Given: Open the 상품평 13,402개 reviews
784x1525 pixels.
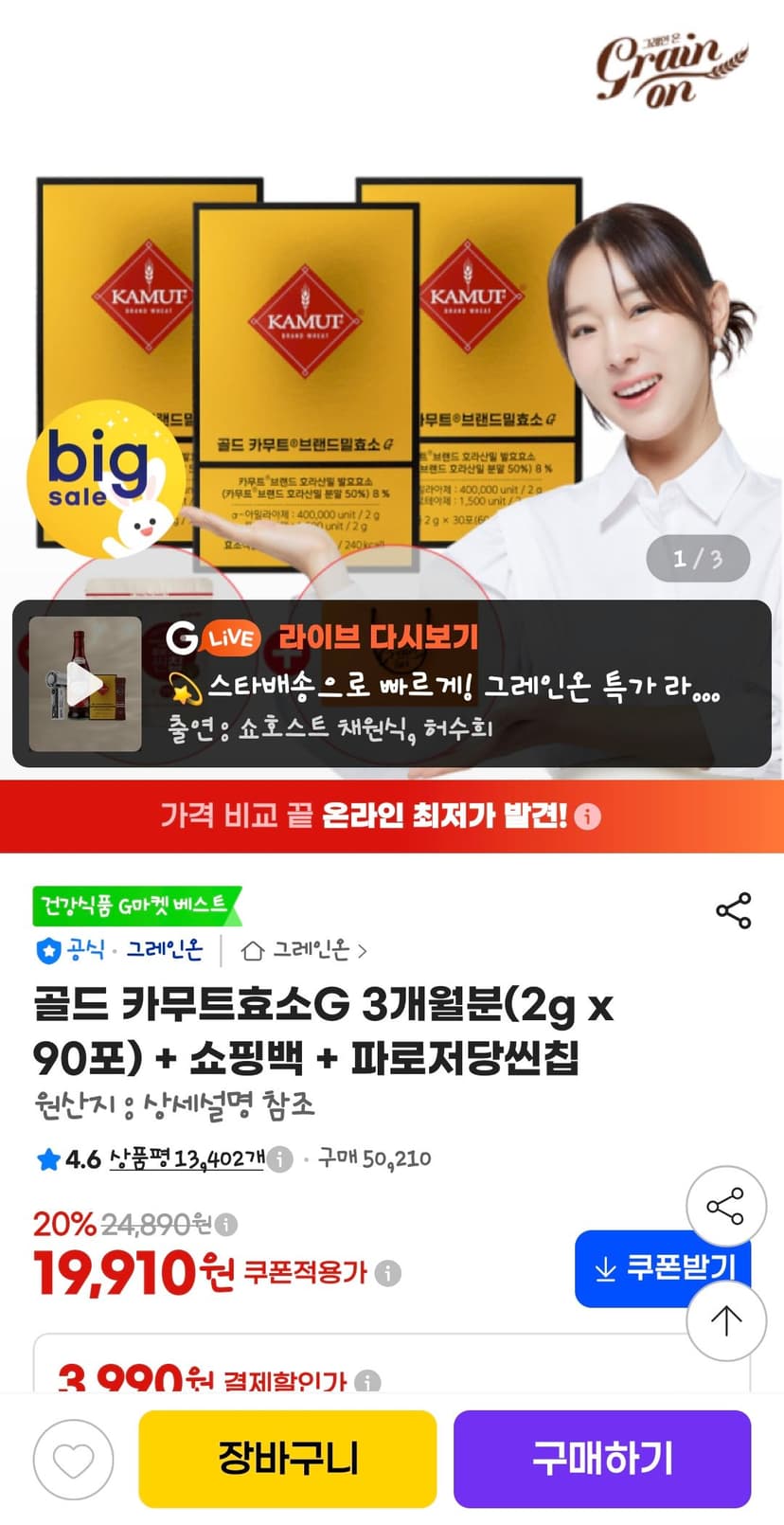Looking at the screenshot, I should (x=187, y=1158).
